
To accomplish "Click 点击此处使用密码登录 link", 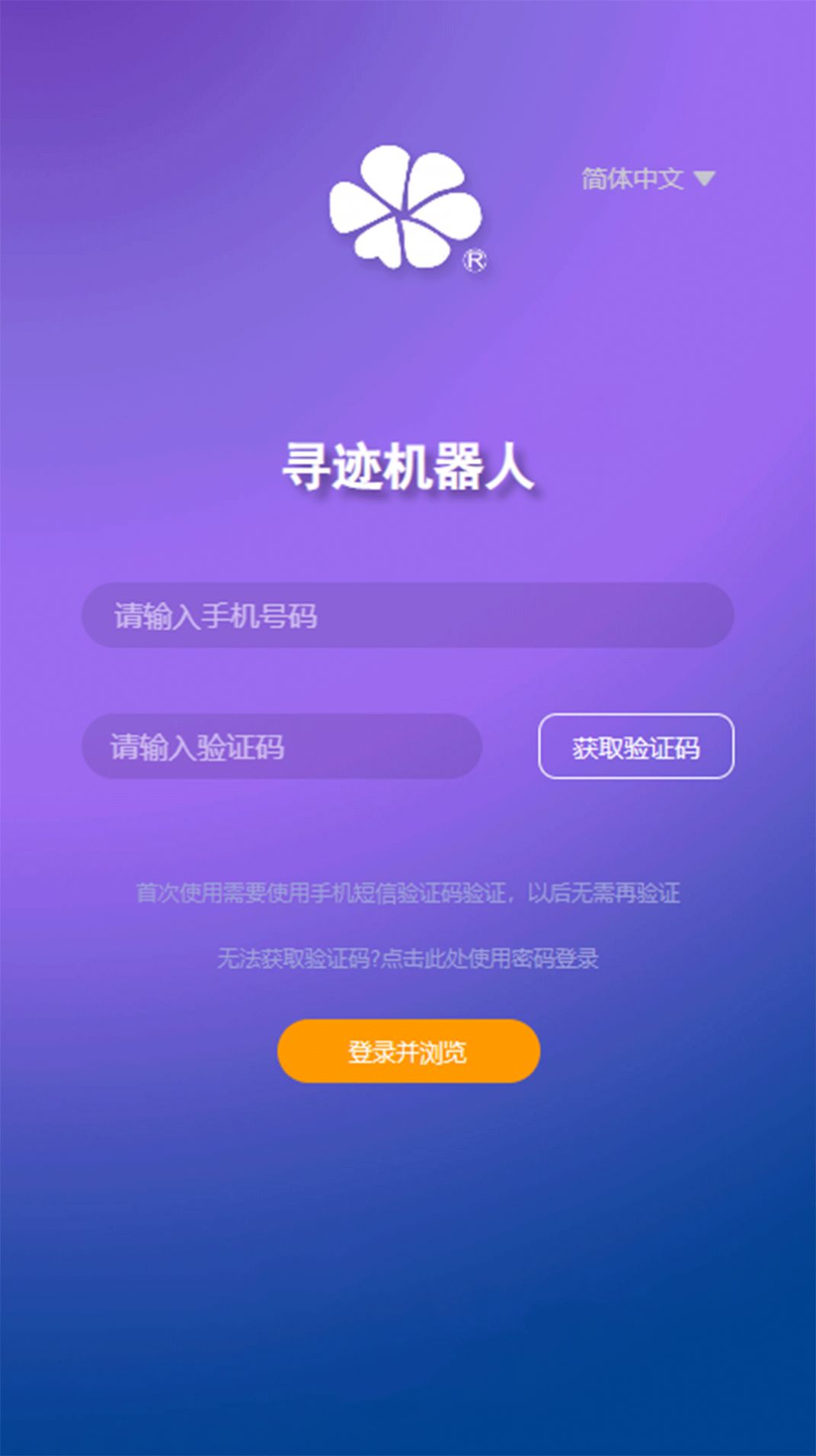I will coord(488,958).
